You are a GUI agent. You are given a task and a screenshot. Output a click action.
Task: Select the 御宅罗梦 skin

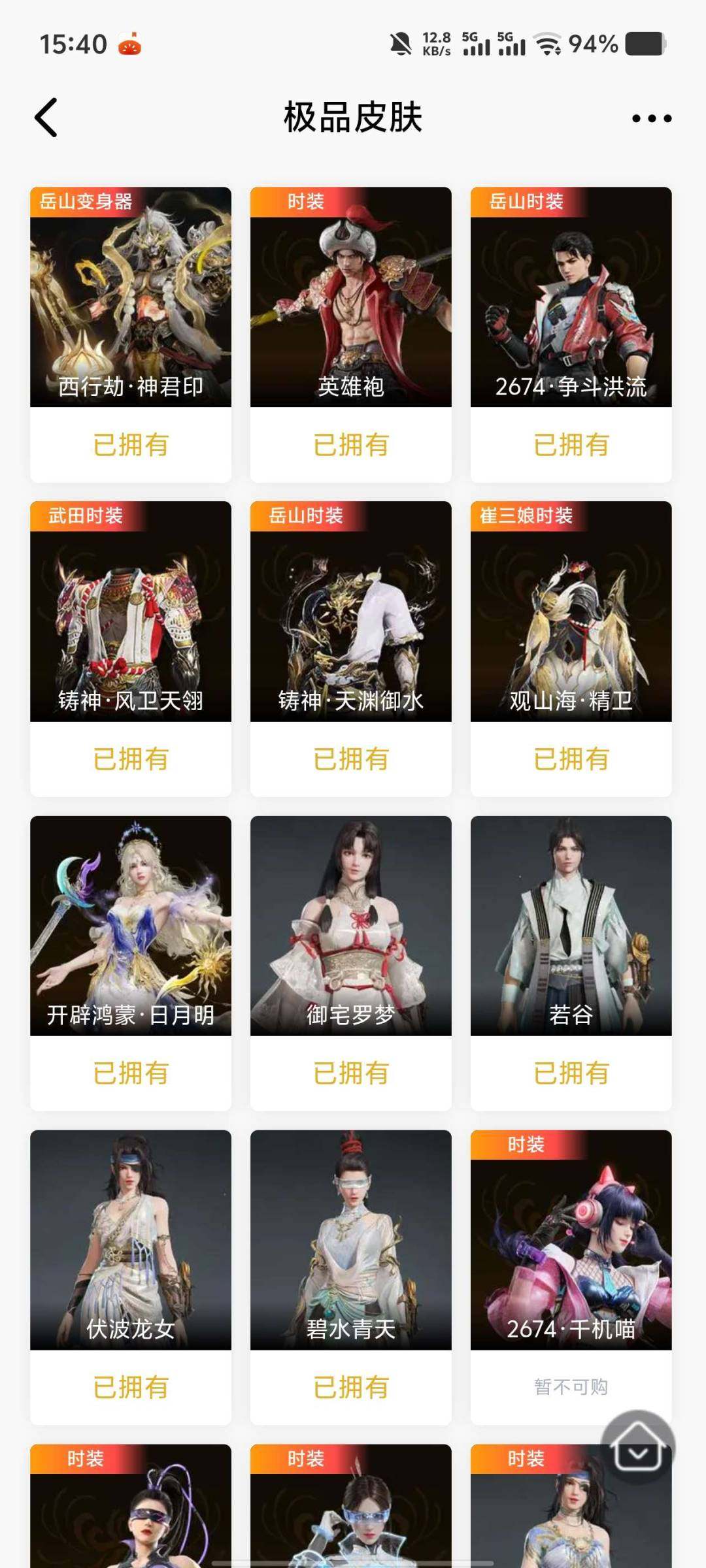(x=350, y=928)
